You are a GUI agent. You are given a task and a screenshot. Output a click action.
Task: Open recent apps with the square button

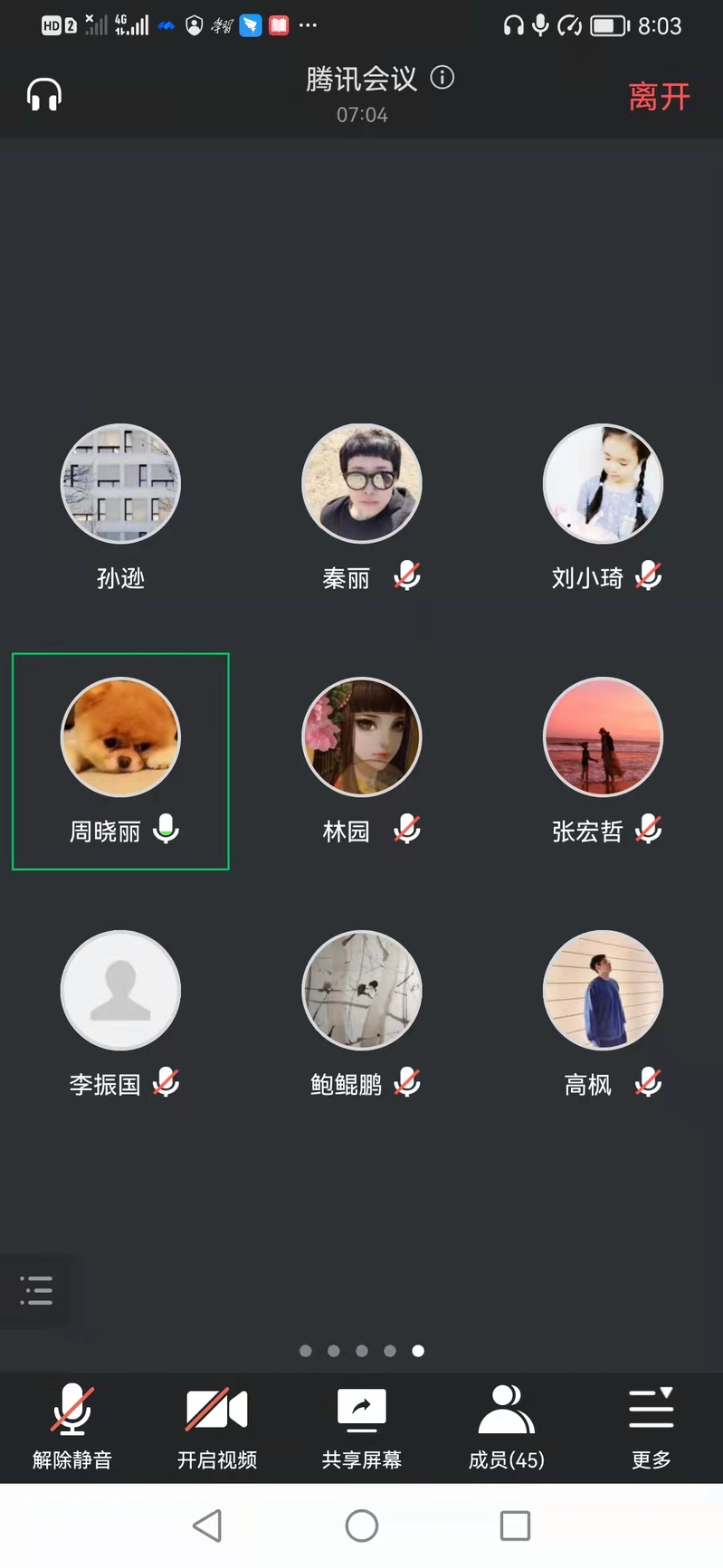[515, 1525]
